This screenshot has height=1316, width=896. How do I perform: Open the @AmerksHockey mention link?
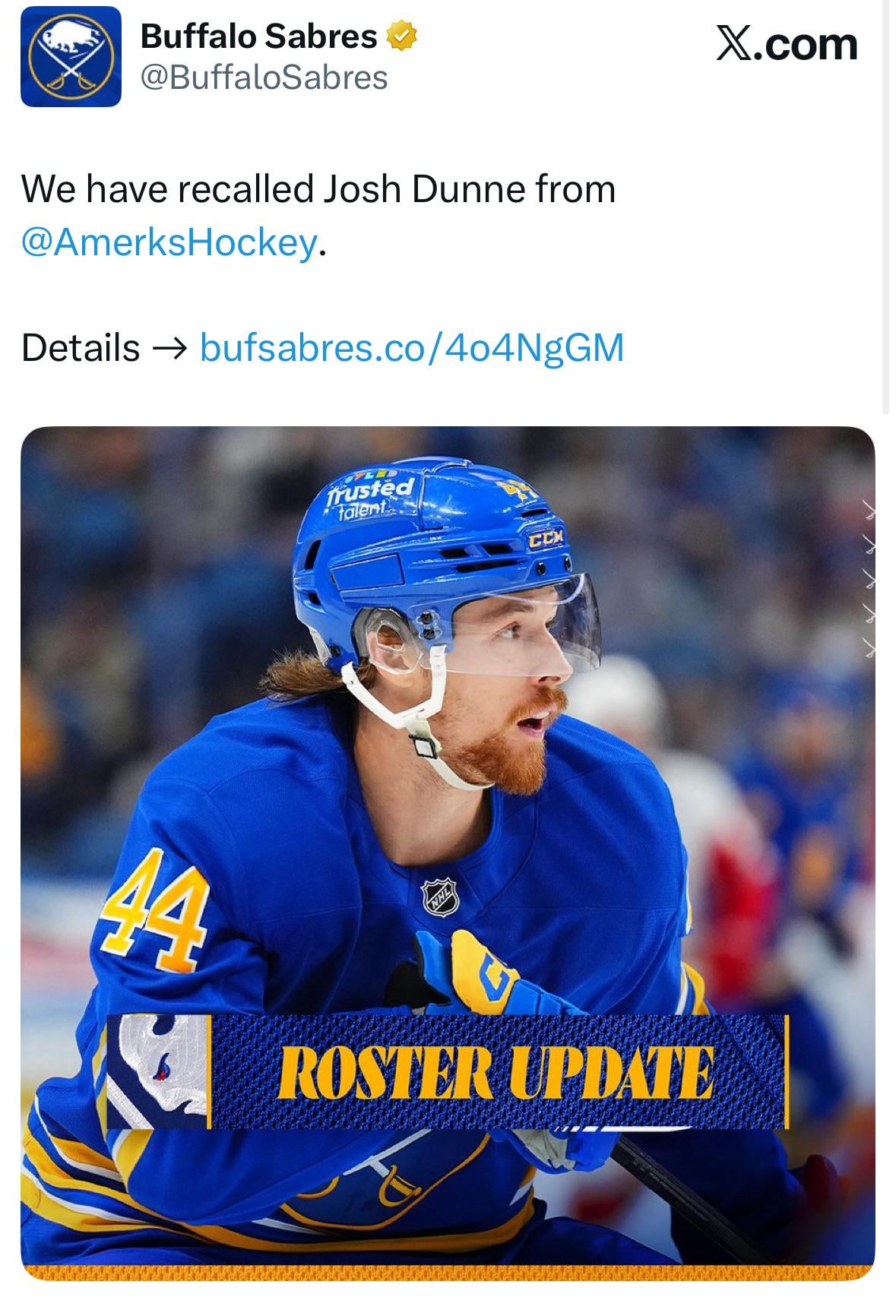169,243
